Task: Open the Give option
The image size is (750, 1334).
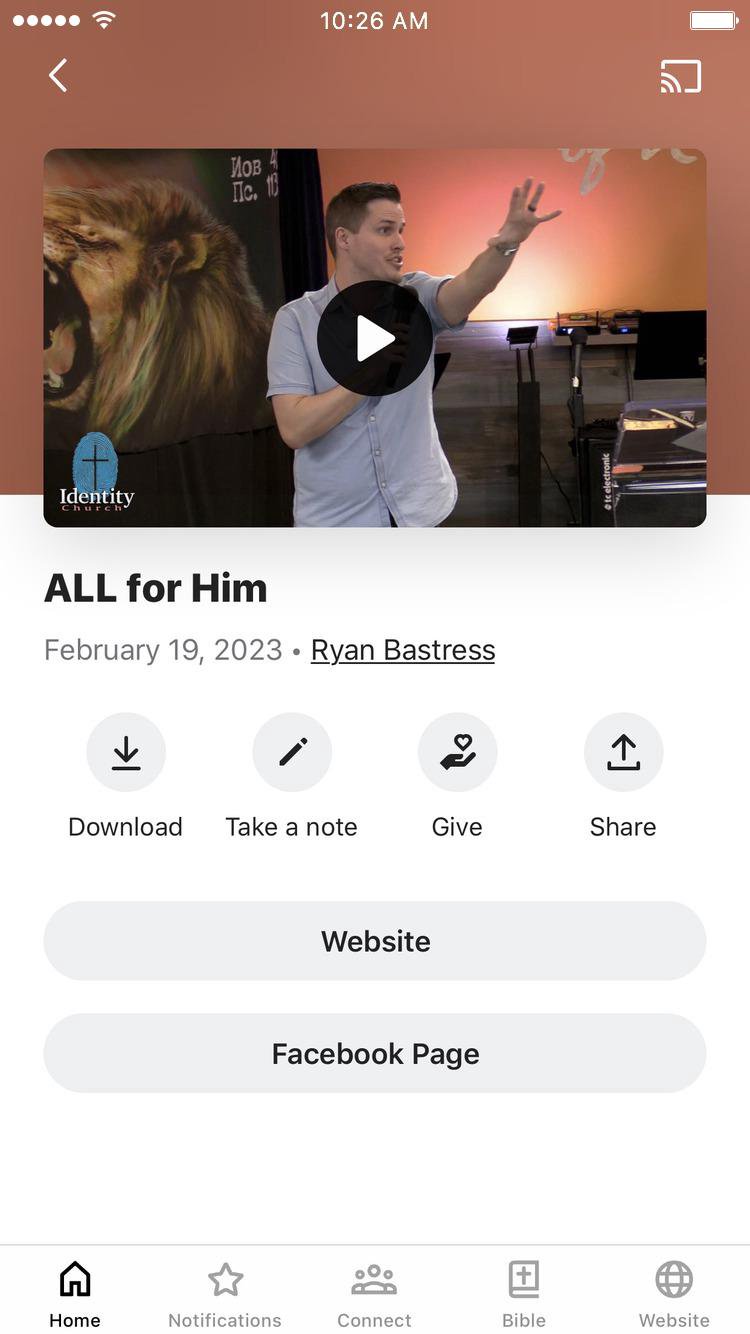Action: click(x=457, y=753)
